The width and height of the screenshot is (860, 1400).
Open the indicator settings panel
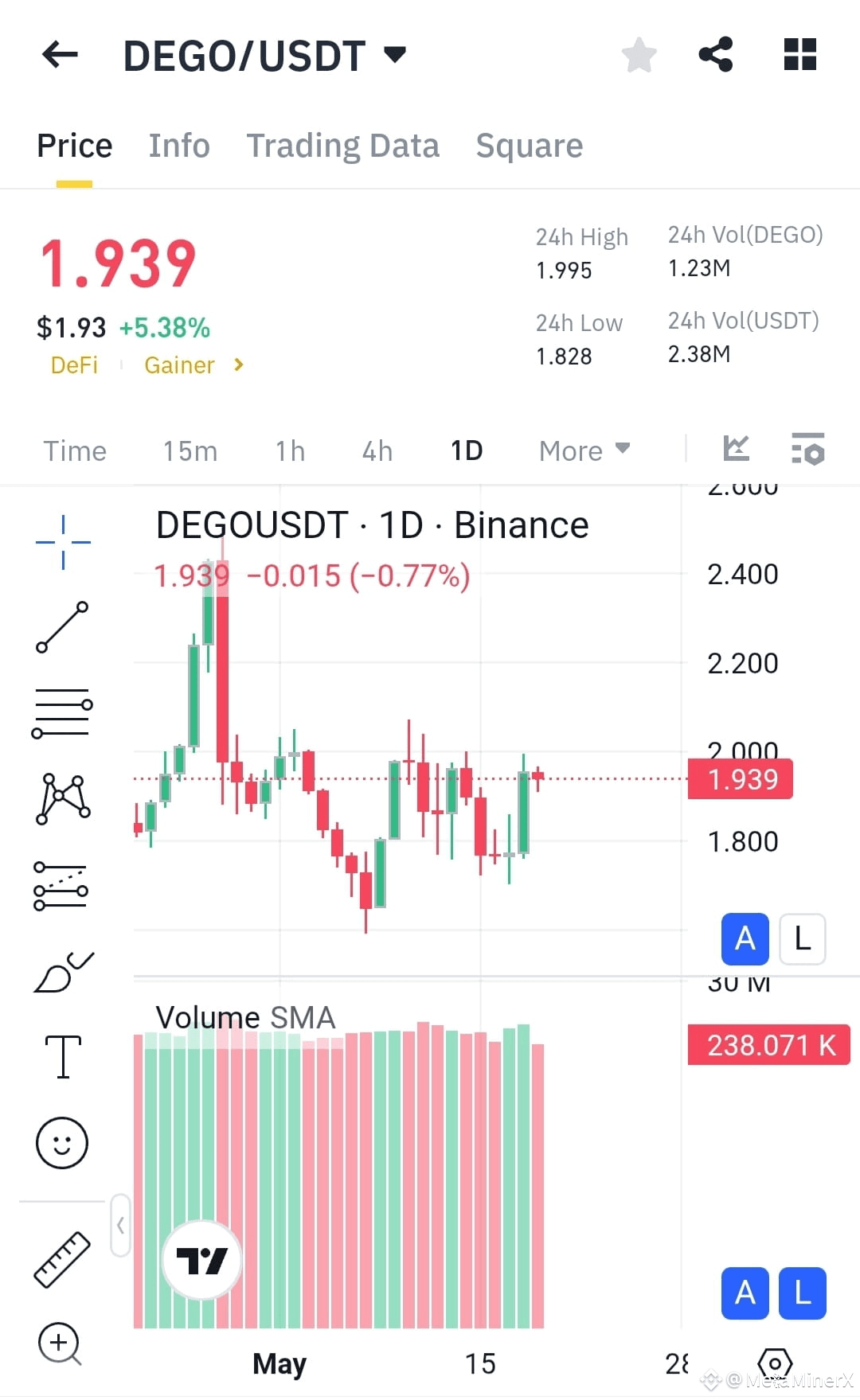coord(808,450)
